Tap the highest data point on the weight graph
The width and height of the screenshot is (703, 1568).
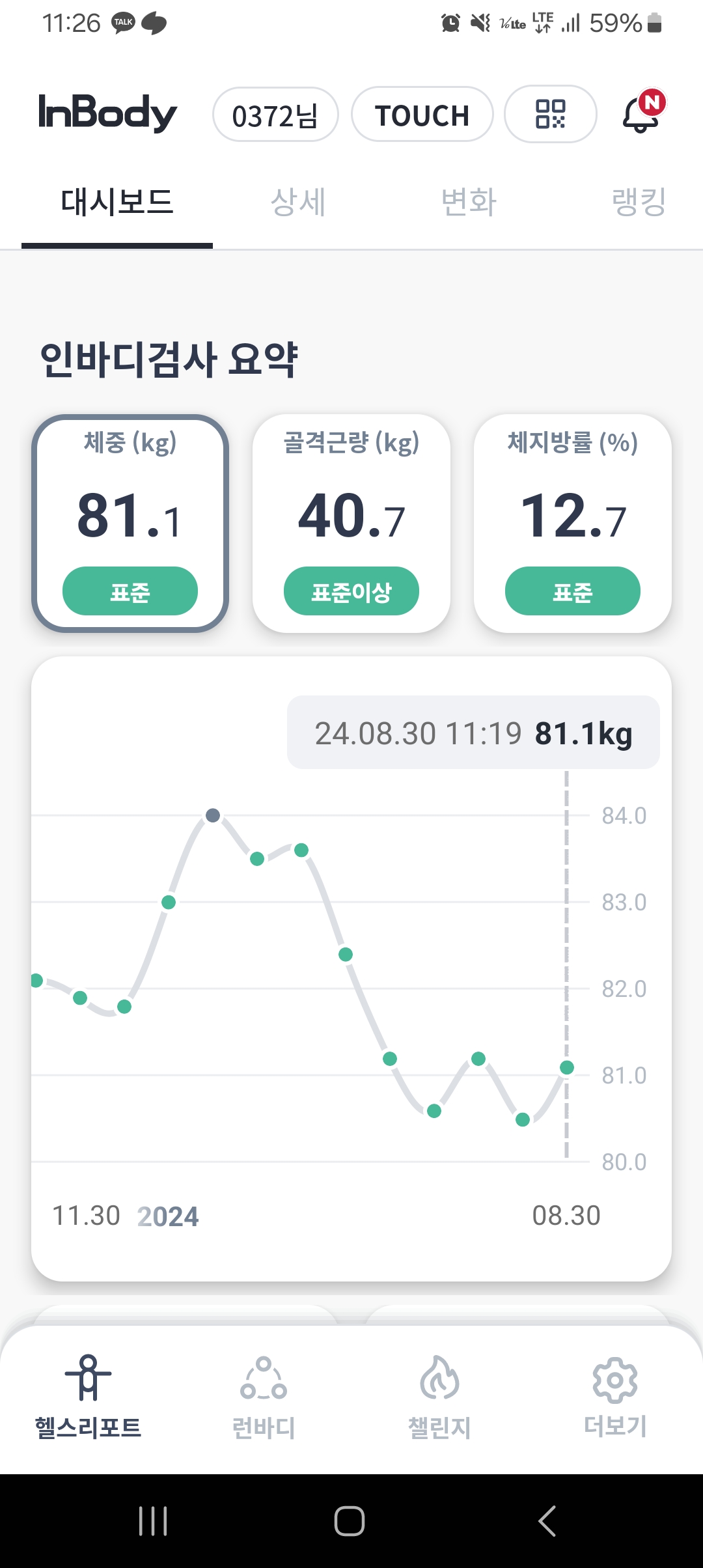pos(213,815)
